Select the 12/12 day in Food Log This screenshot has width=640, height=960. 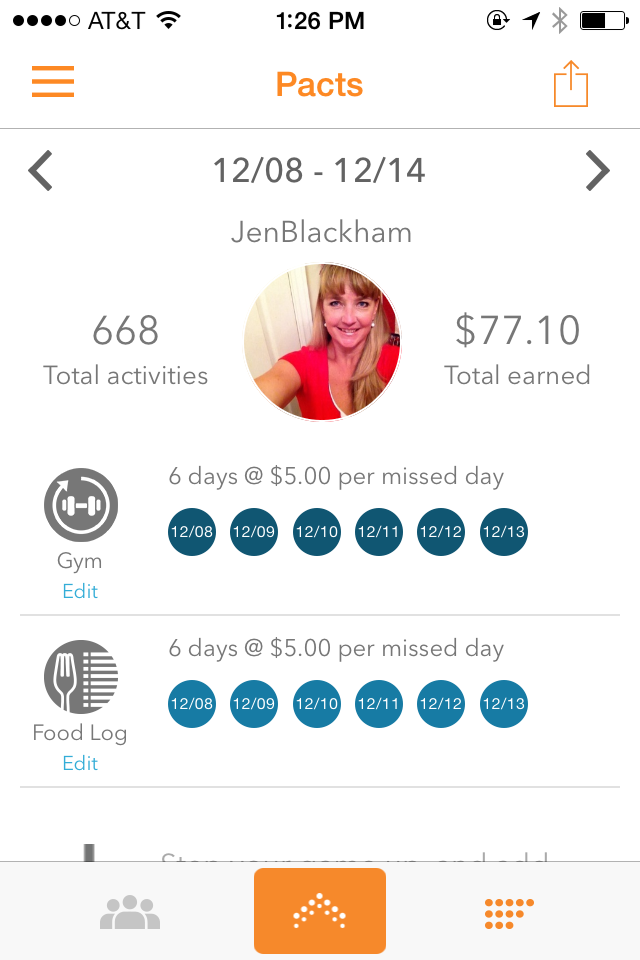[x=441, y=704]
